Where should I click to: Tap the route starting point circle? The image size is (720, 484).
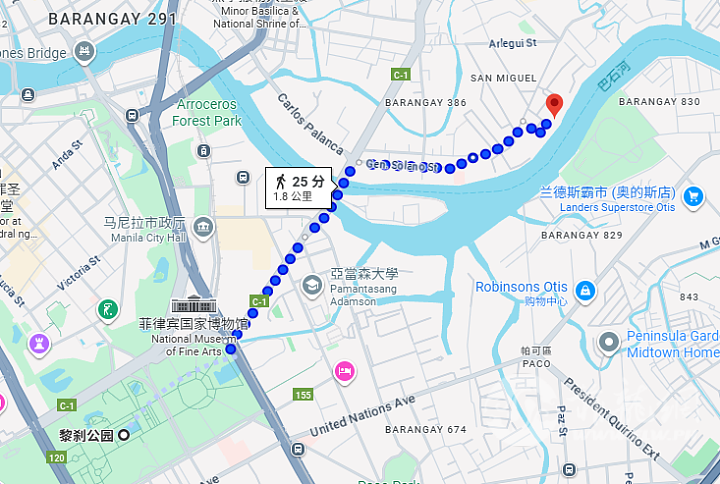231,349
